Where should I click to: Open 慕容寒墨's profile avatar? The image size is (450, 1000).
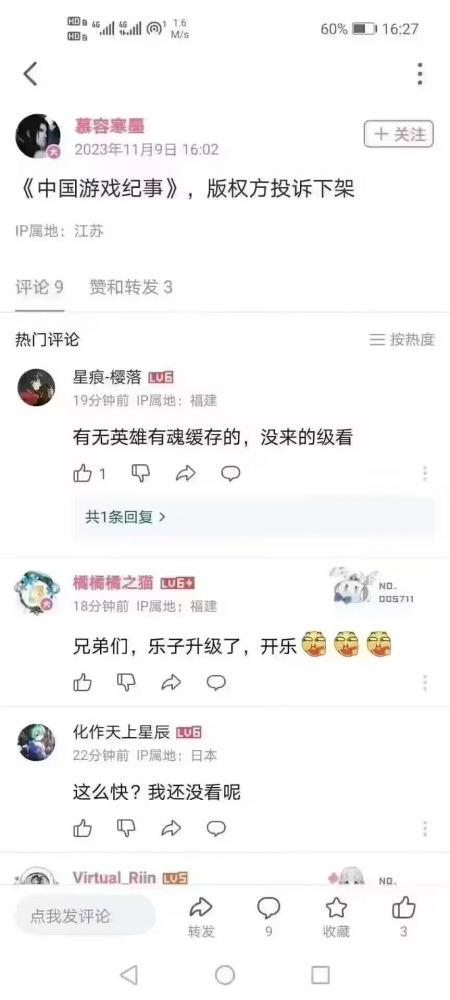(38, 136)
